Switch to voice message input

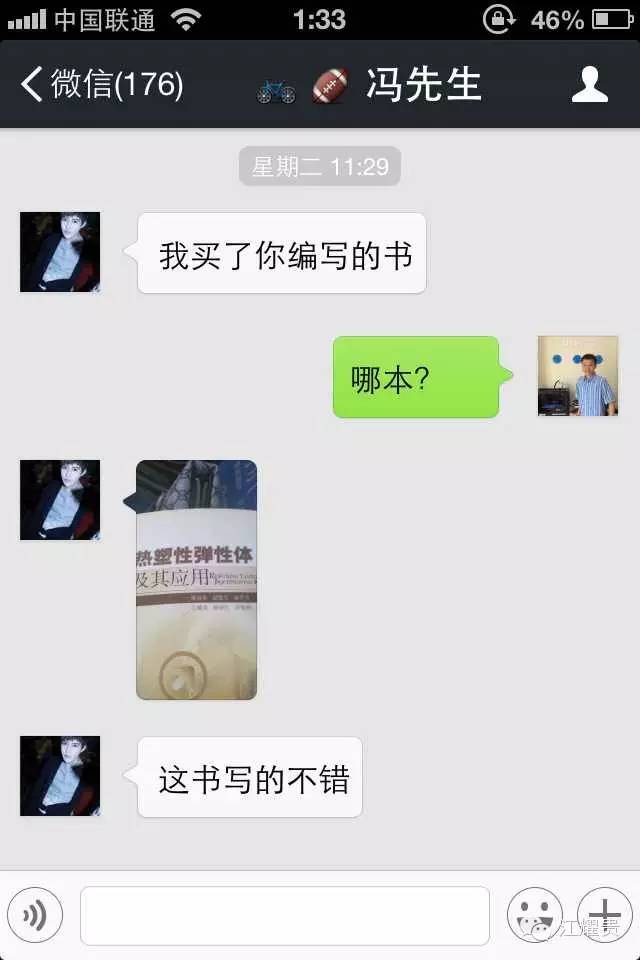click(35, 915)
